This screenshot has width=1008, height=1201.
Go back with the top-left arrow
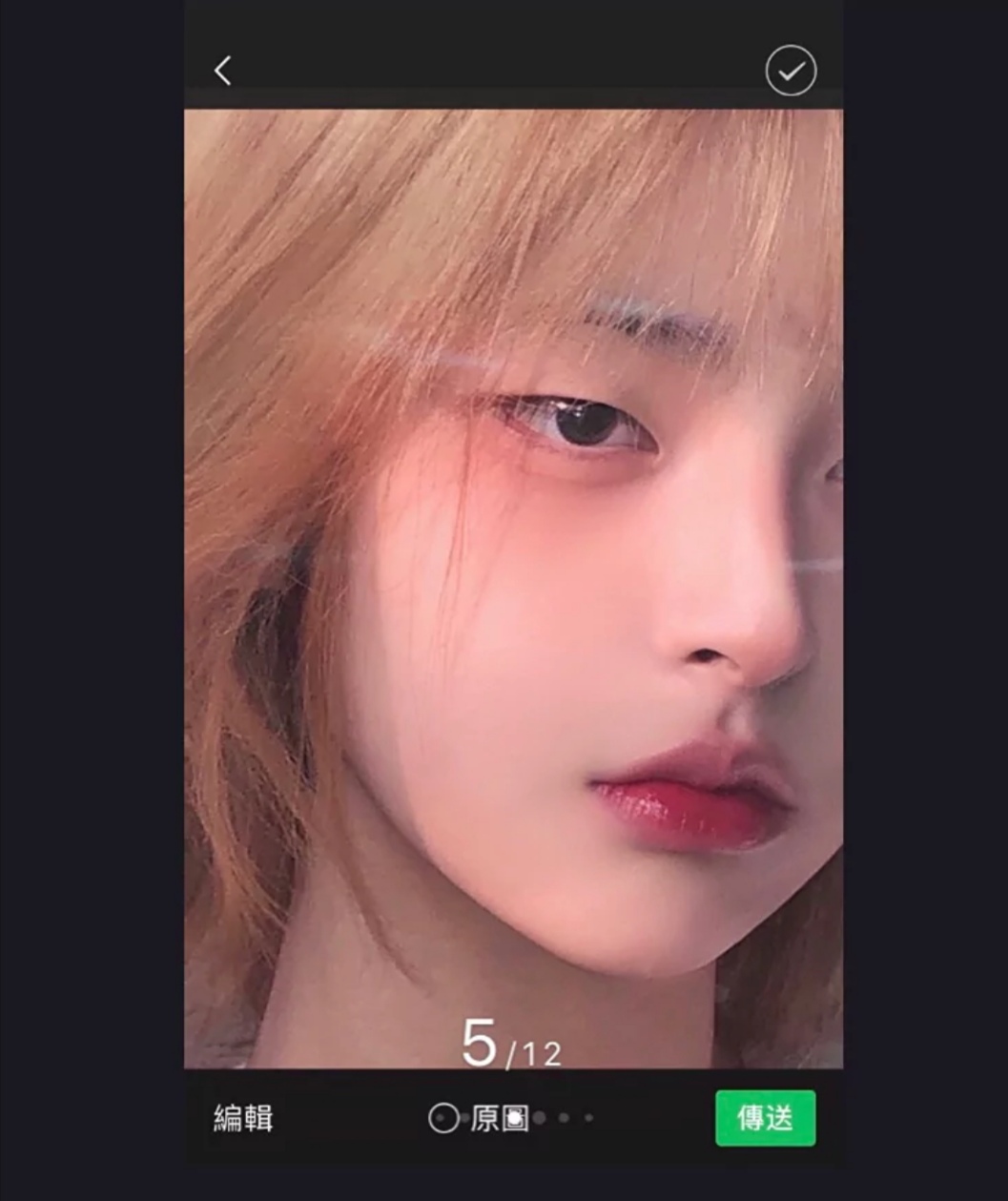[x=223, y=71]
